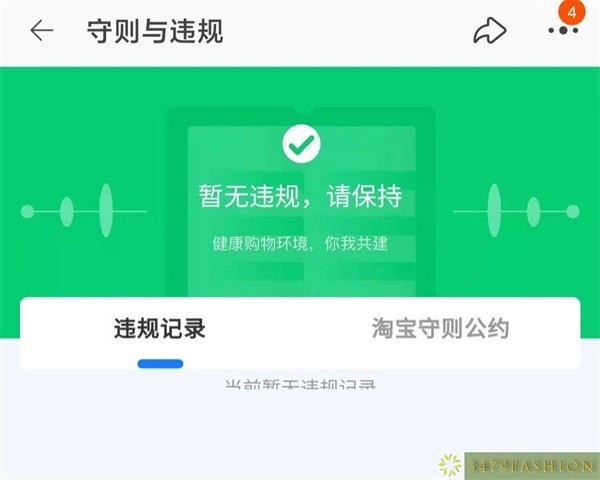The image size is (600, 480).
Task: Open the three-dot overflow menu
Action: click(x=563, y=31)
